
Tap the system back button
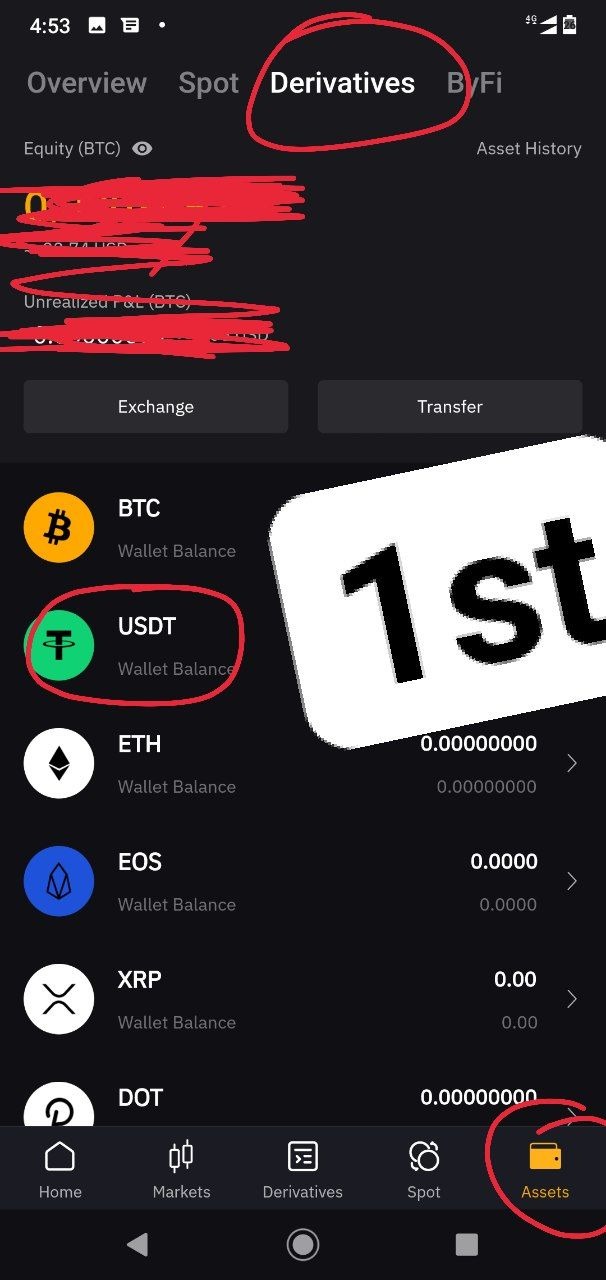click(x=138, y=1244)
